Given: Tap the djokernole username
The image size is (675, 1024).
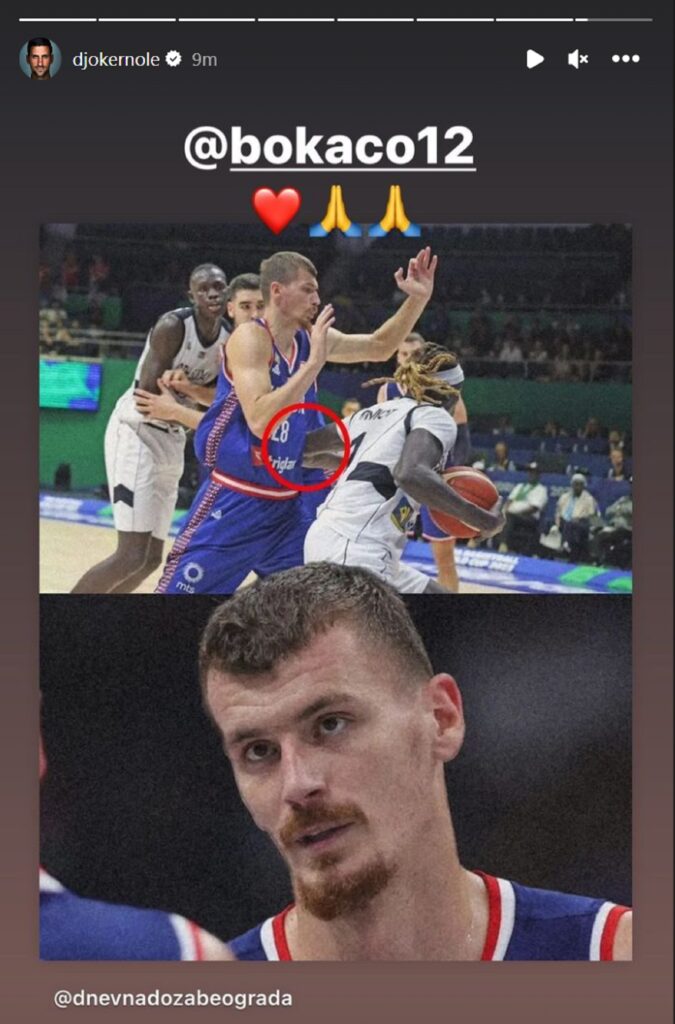Looking at the screenshot, I should [x=116, y=59].
